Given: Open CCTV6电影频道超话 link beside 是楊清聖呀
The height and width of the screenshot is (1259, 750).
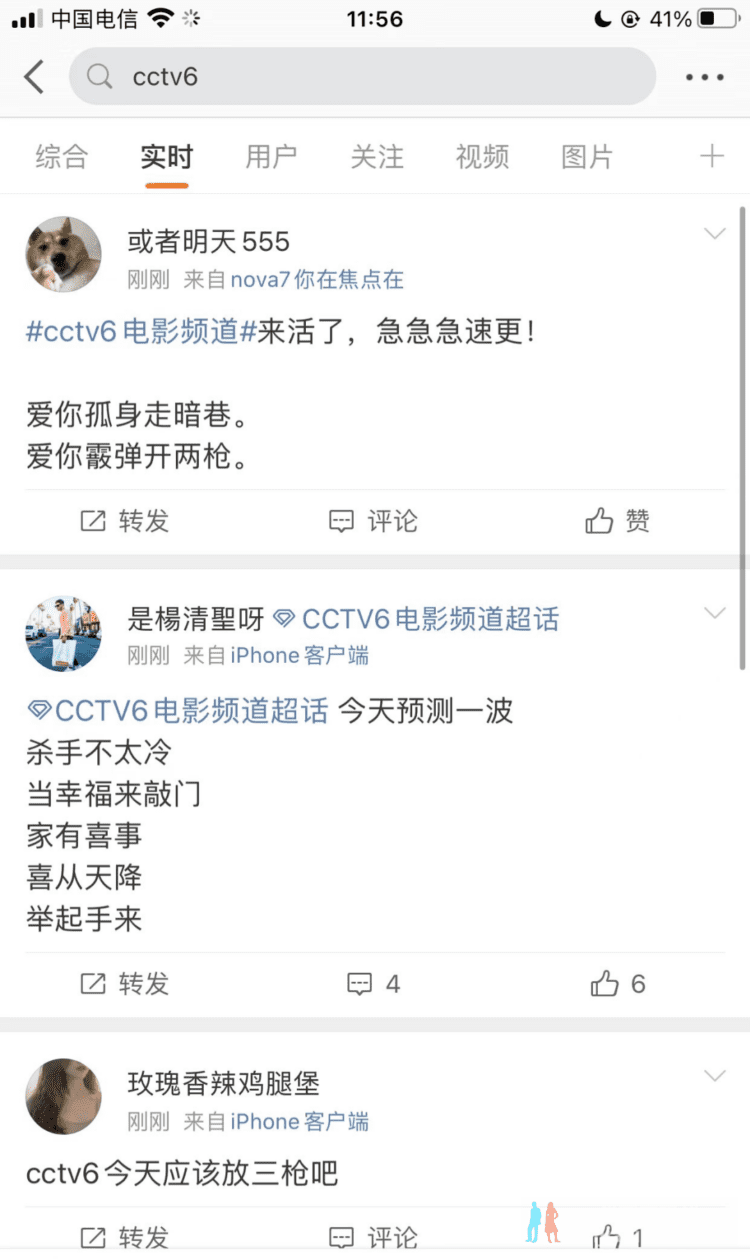Looking at the screenshot, I should click(416, 619).
